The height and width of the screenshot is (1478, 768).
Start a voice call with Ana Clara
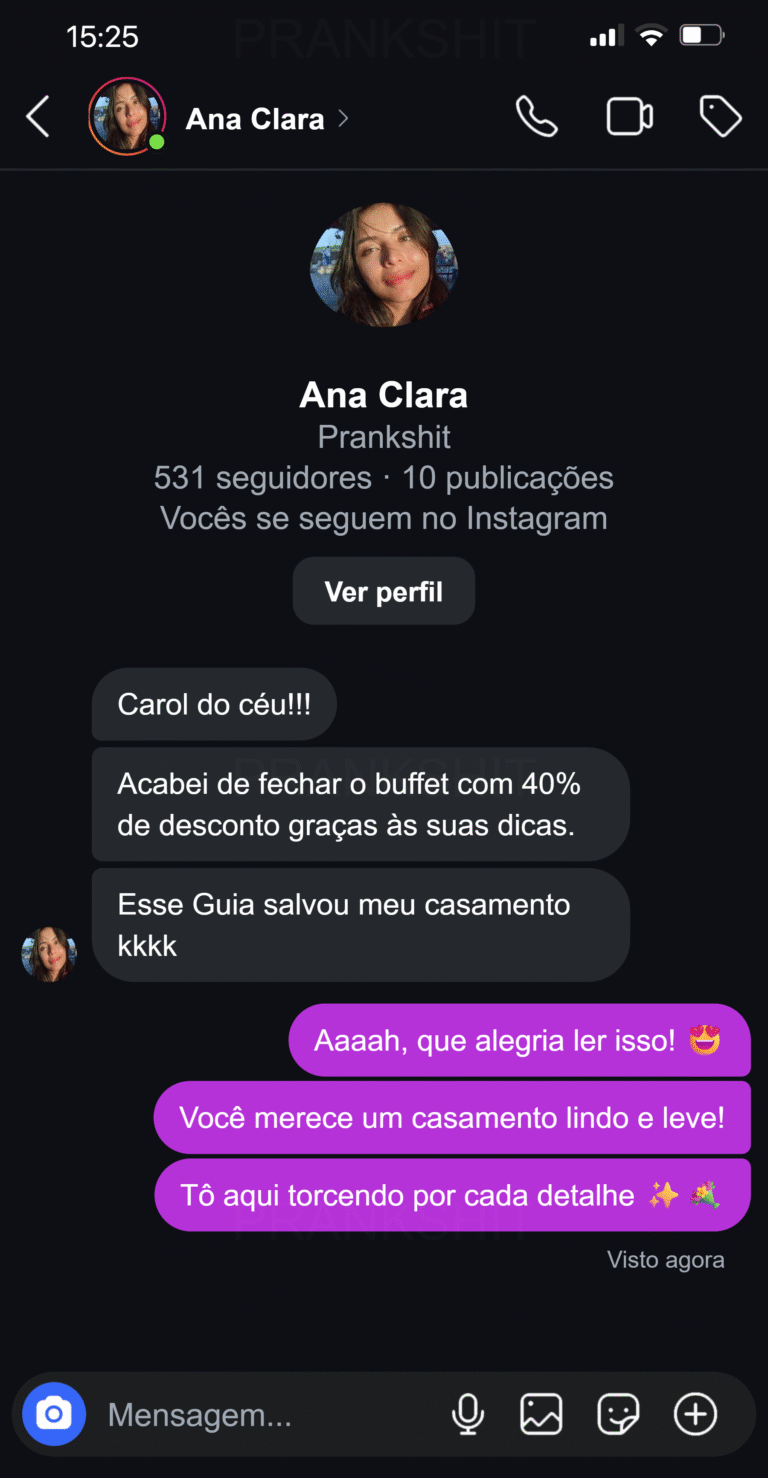point(536,118)
